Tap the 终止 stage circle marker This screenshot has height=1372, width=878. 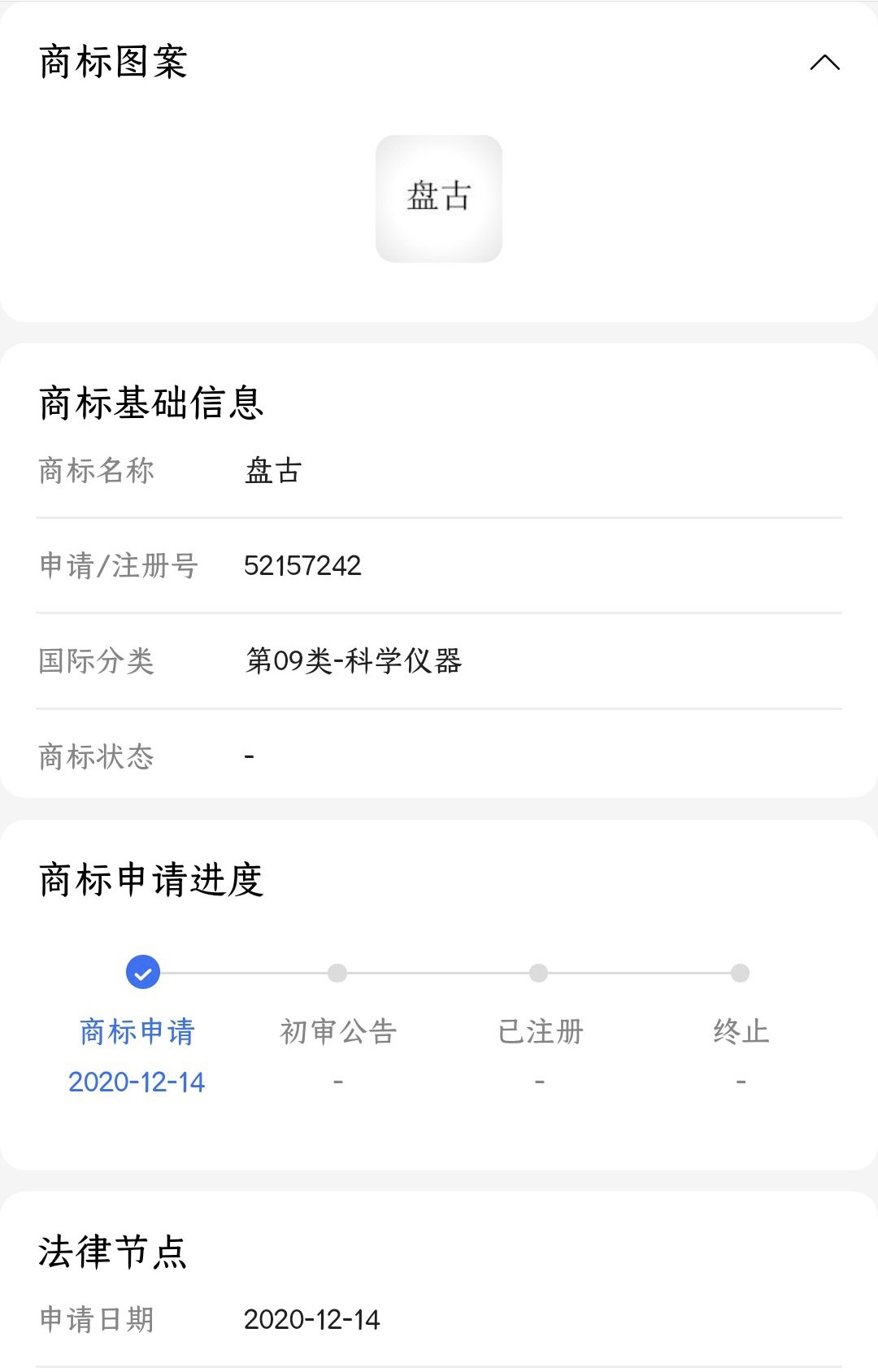[739, 972]
